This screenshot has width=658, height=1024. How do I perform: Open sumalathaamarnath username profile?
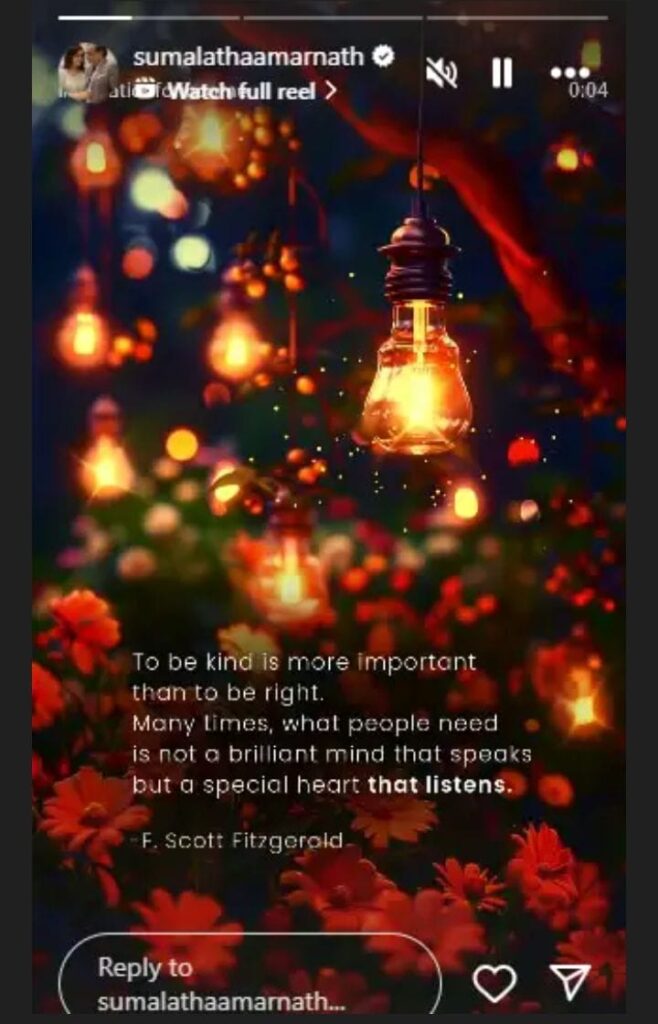(x=248, y=56)
